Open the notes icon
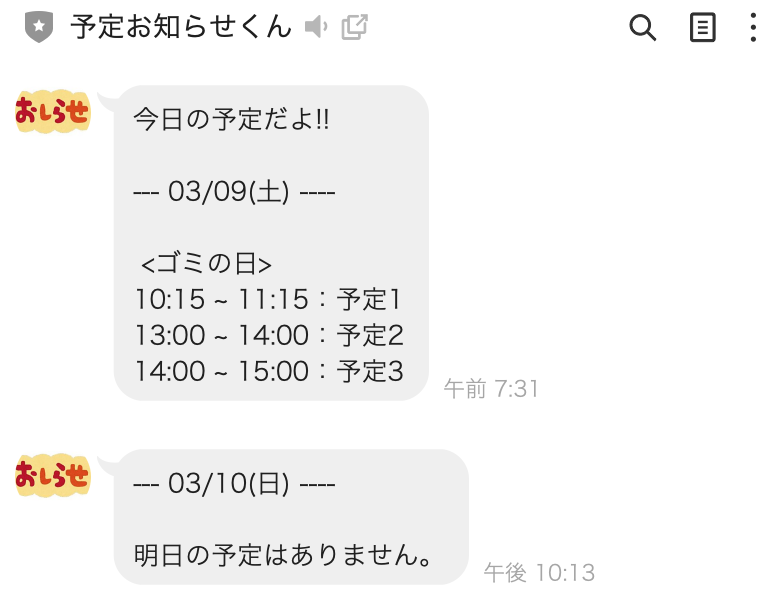 coord(703,28)
